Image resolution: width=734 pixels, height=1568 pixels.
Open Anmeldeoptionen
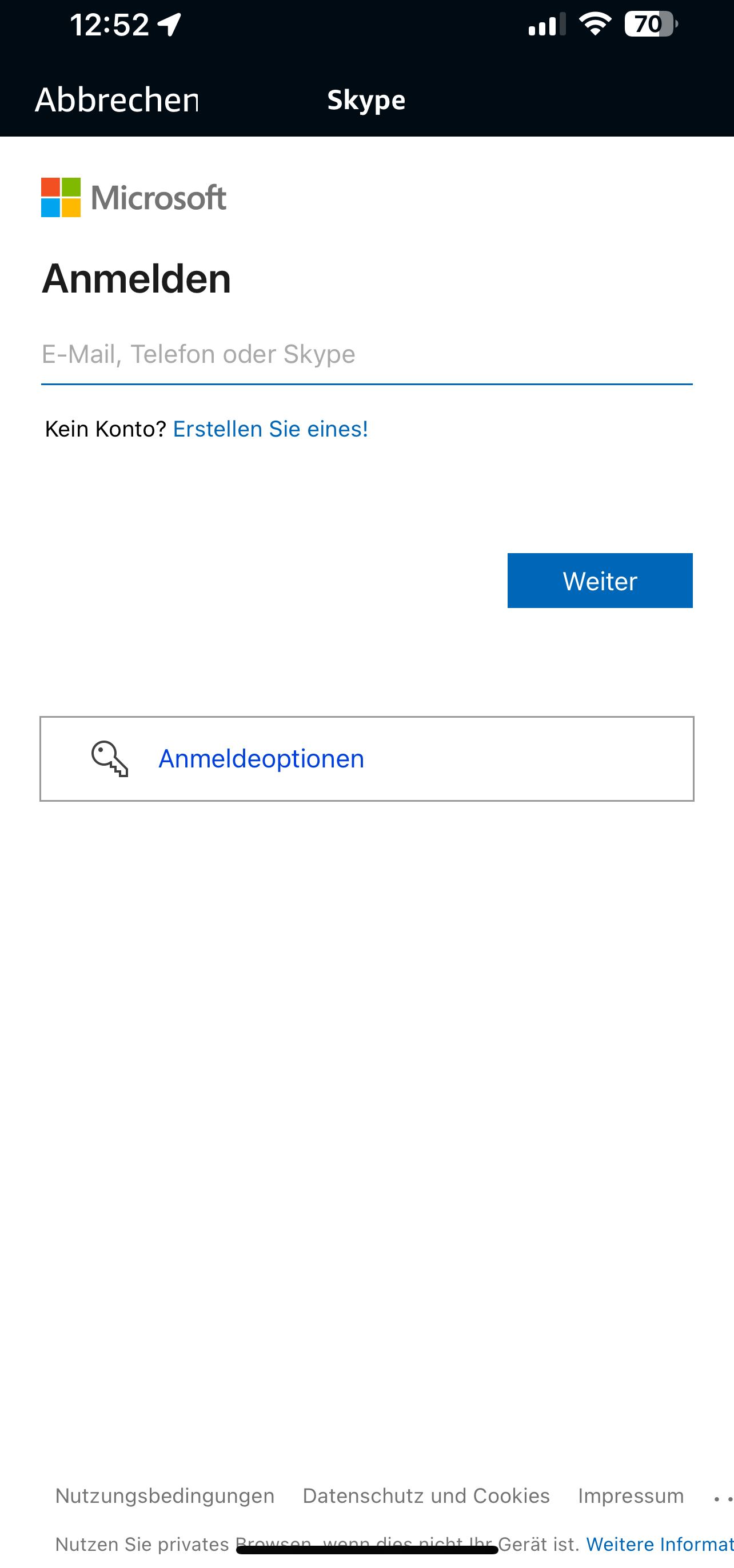click(366, 758)
